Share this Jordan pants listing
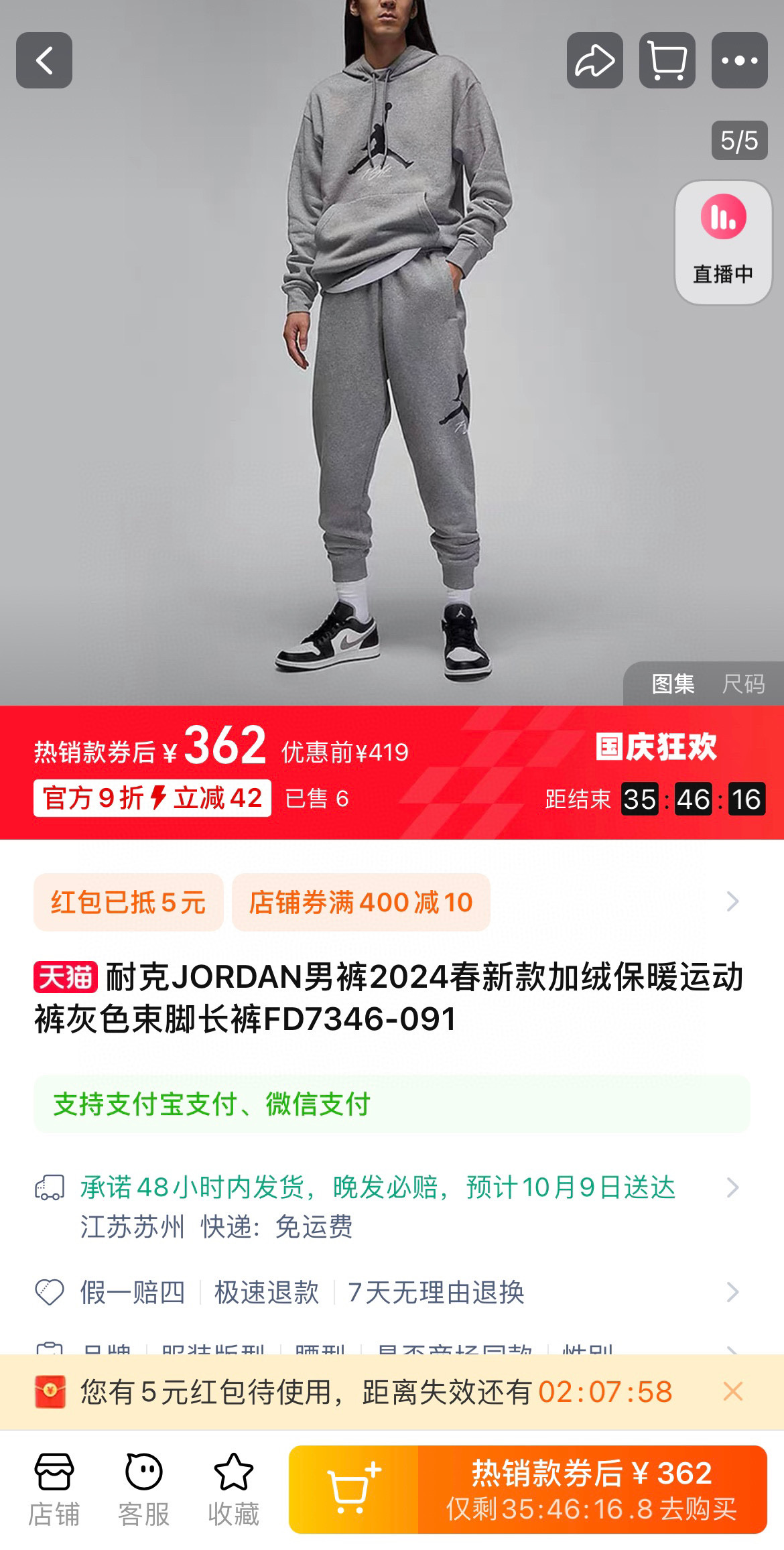Viewport: 784px width, 1550px height. 594,60
